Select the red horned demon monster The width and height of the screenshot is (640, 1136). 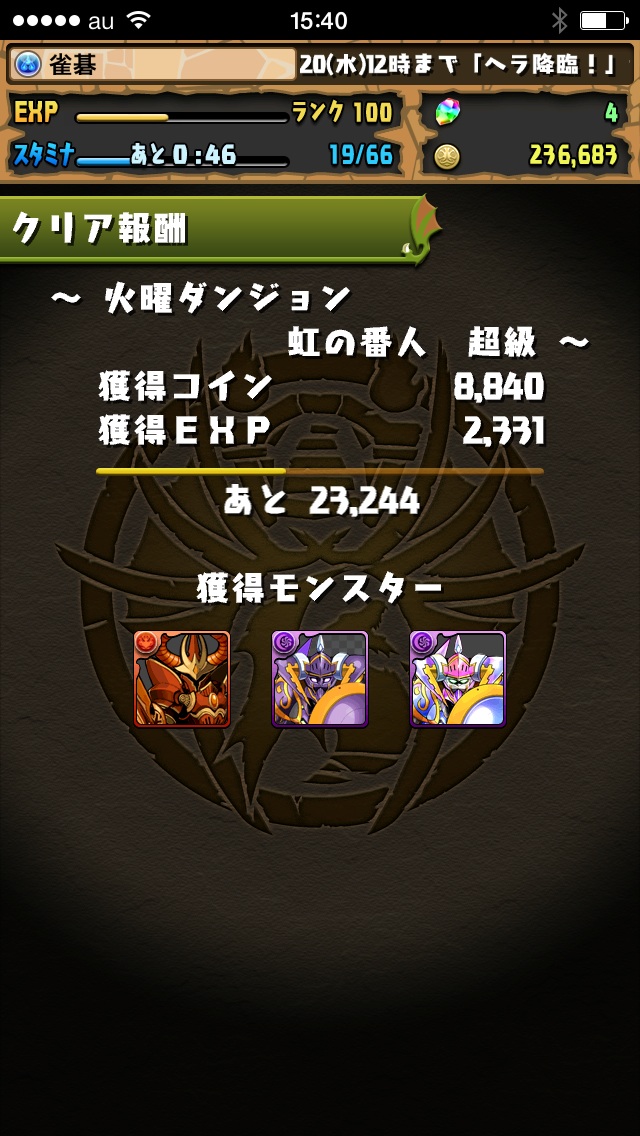click(x=182, y=678)
